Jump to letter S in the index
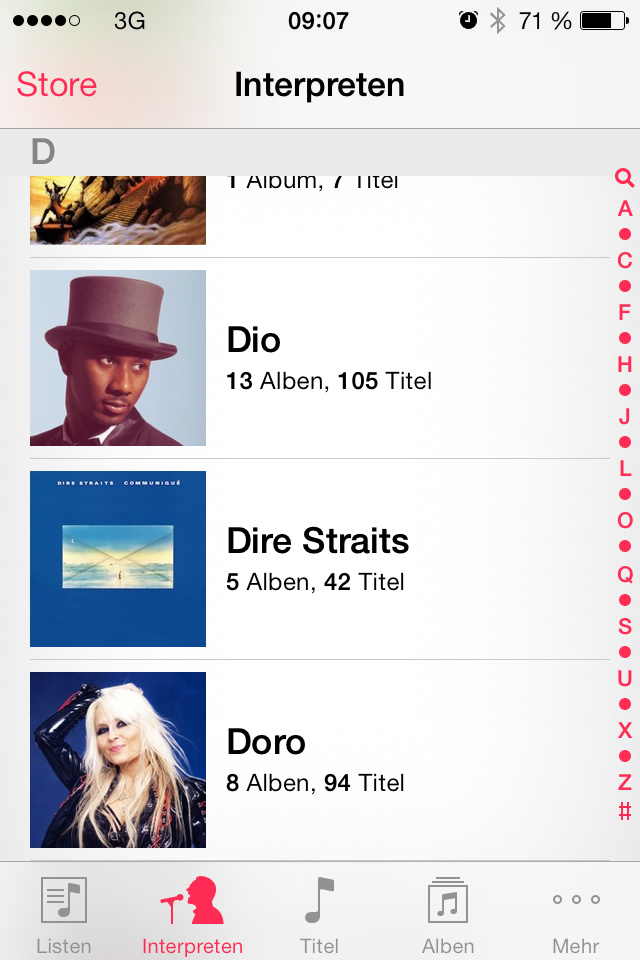The height and width of the screenshot is (960, 640). (625, 627)
